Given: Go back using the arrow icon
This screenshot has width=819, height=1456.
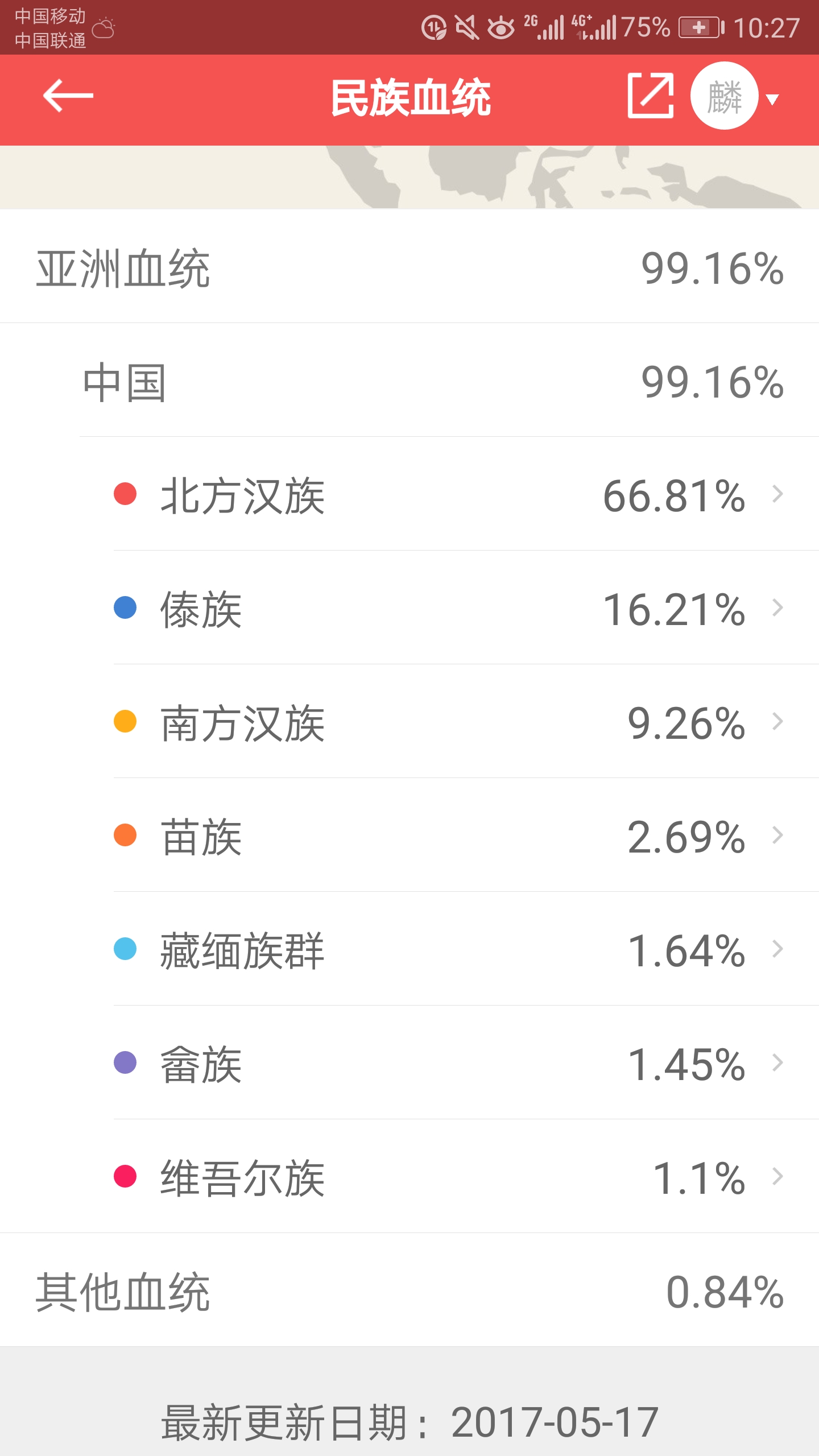Looking at the screenshot, I should point(68,96).
